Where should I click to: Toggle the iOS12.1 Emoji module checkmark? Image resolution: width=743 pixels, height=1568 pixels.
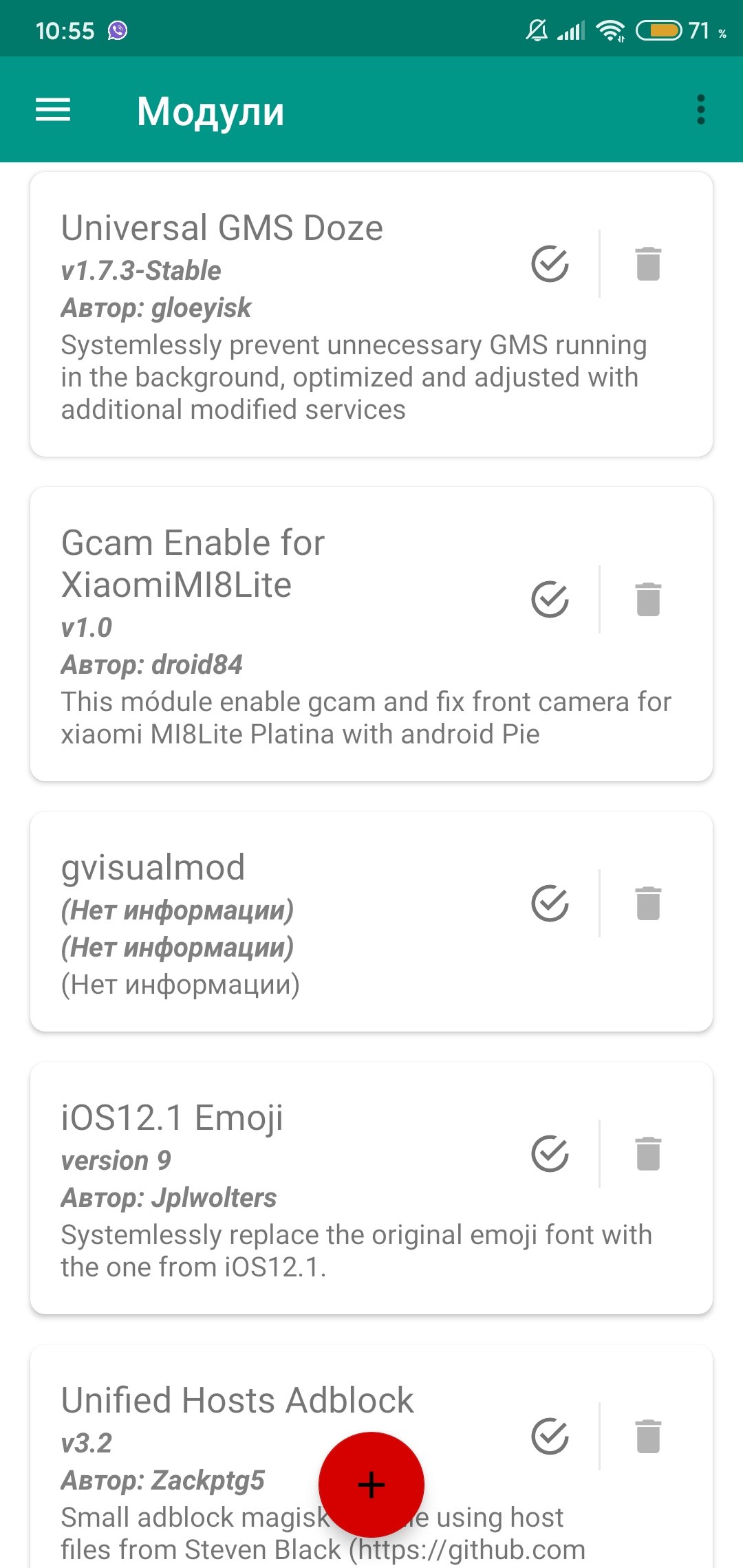pos(550,1153)
